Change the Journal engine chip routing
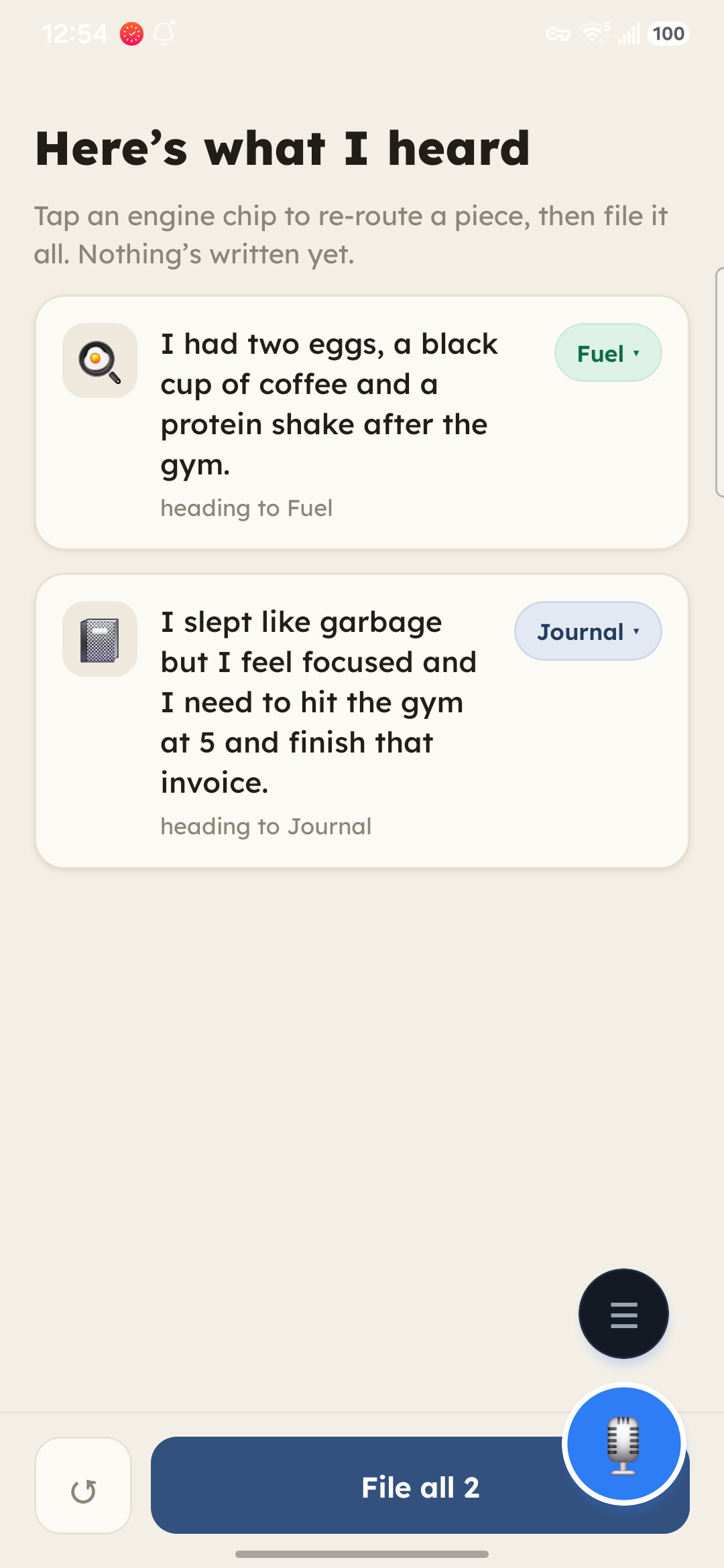 click(588, 631)
